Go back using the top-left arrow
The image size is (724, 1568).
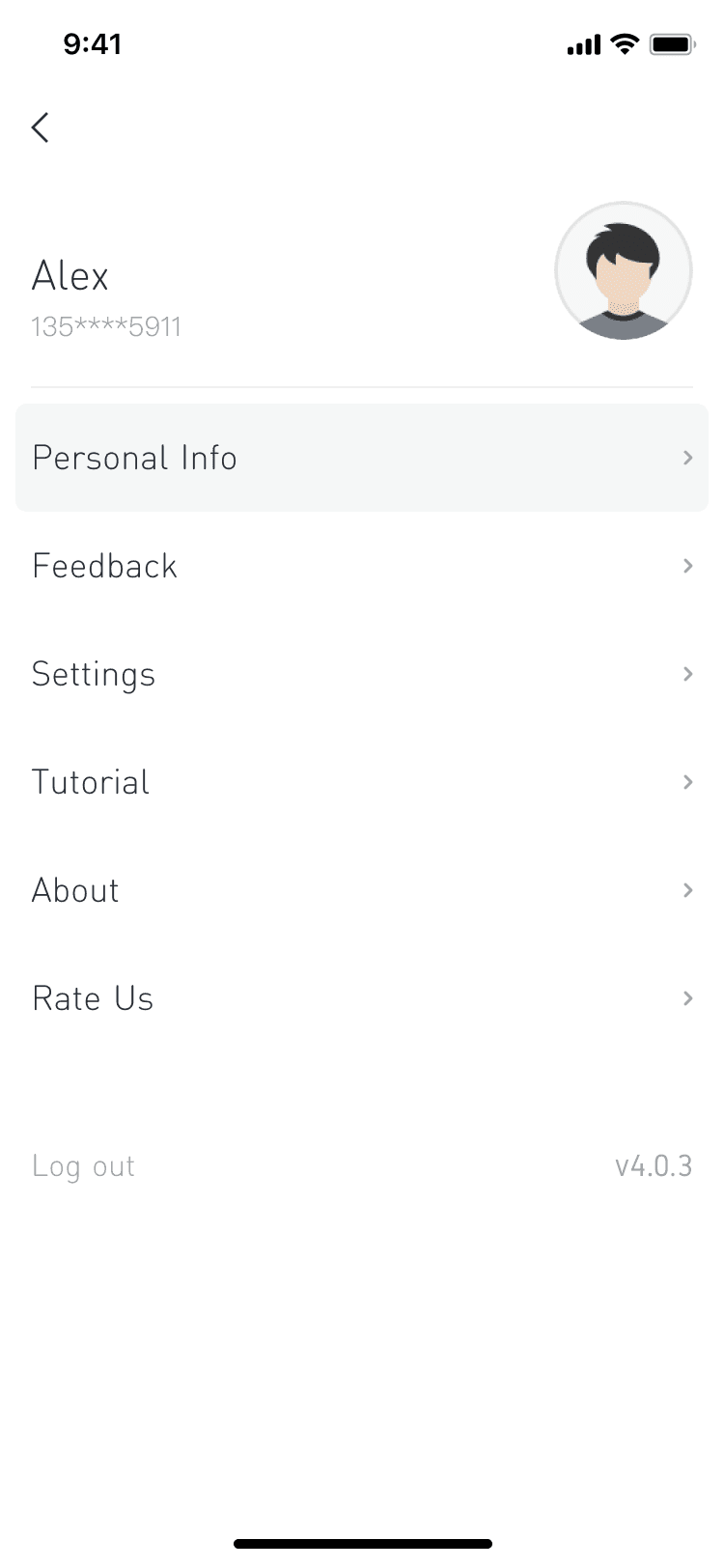41,127
